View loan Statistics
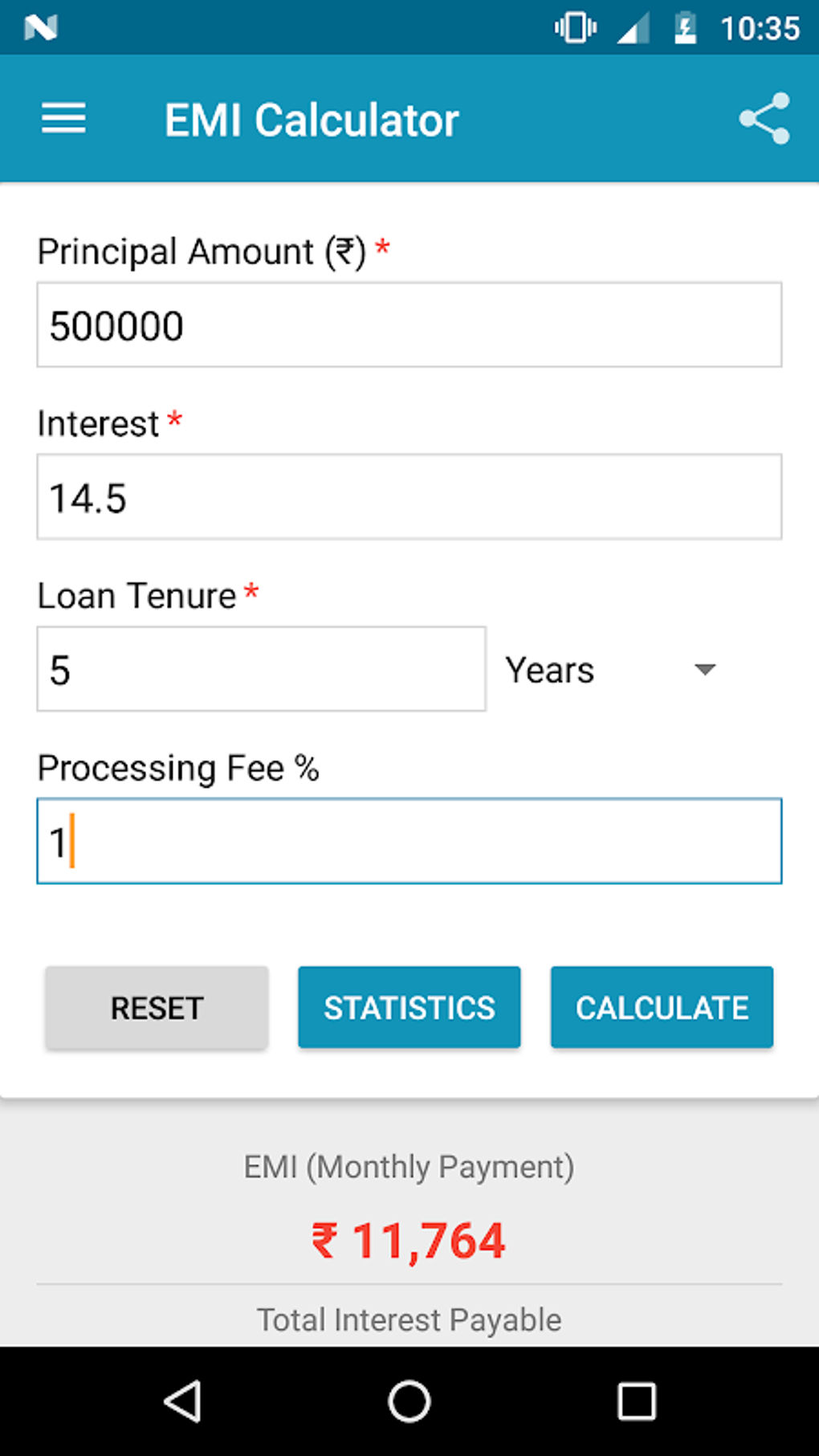 click(x=409, y=1007)
